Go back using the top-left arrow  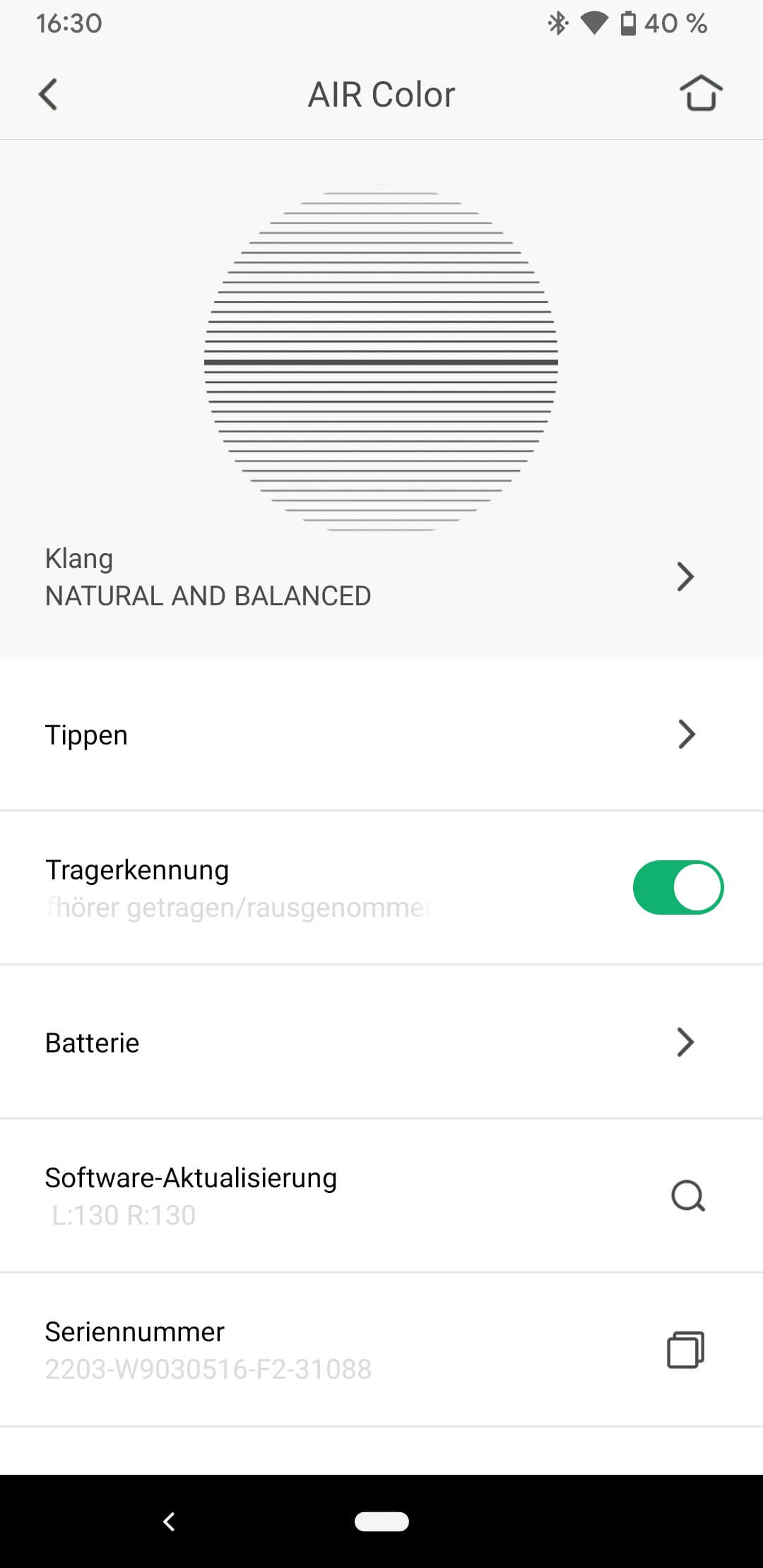pyautogui.click(x=48, y=95)
